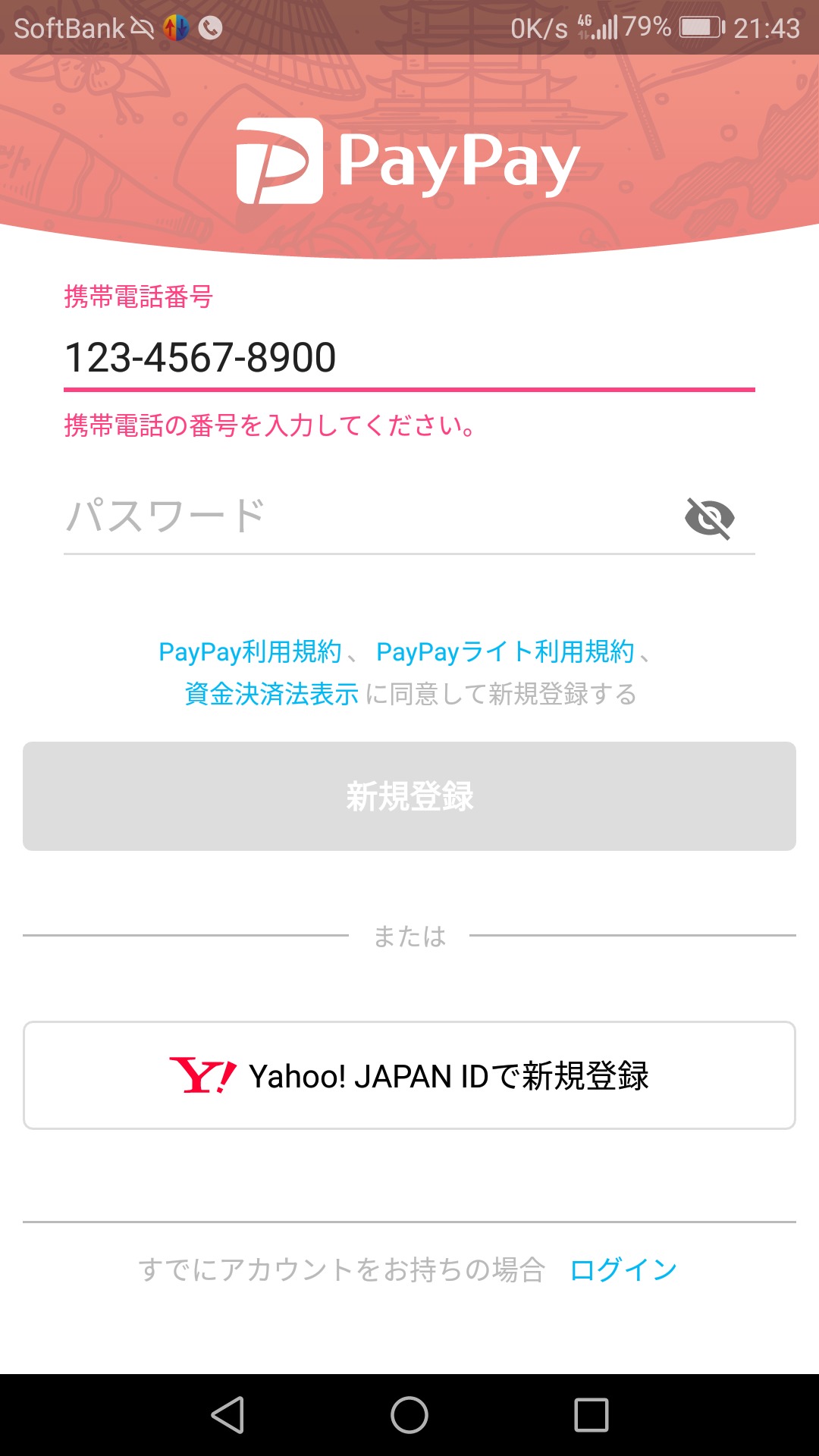Open the PayPay利用規約 link
Image resolution: width=819 pixels, height=1456 pixels.
pos(250,652)
